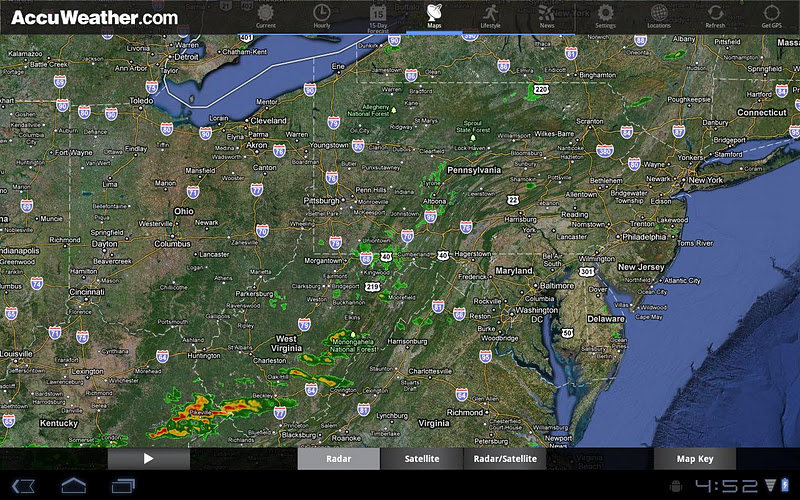The image size is (800, 500).
Task: Play the radar animation
Action: (x=148, y=459)
